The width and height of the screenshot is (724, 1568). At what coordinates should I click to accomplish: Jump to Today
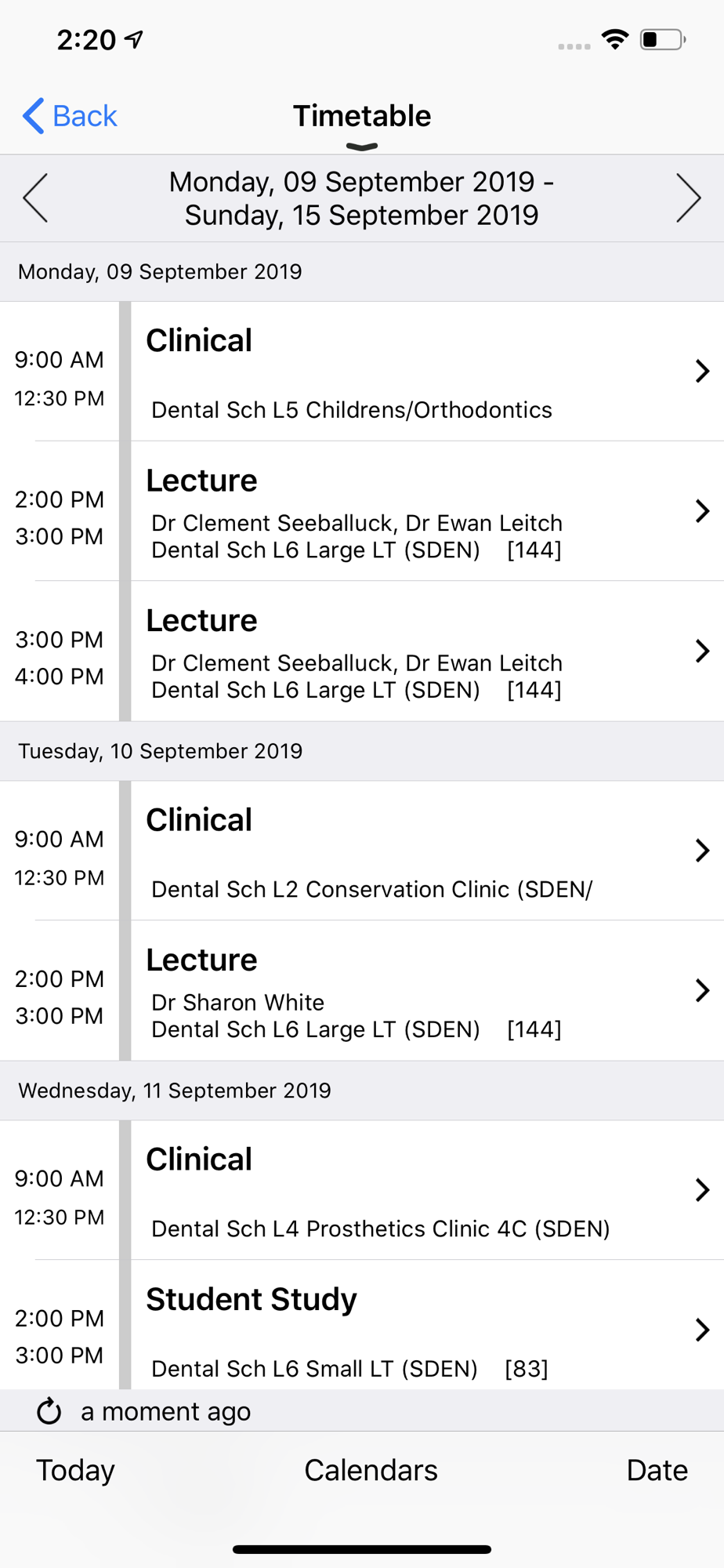[75, 1470]
